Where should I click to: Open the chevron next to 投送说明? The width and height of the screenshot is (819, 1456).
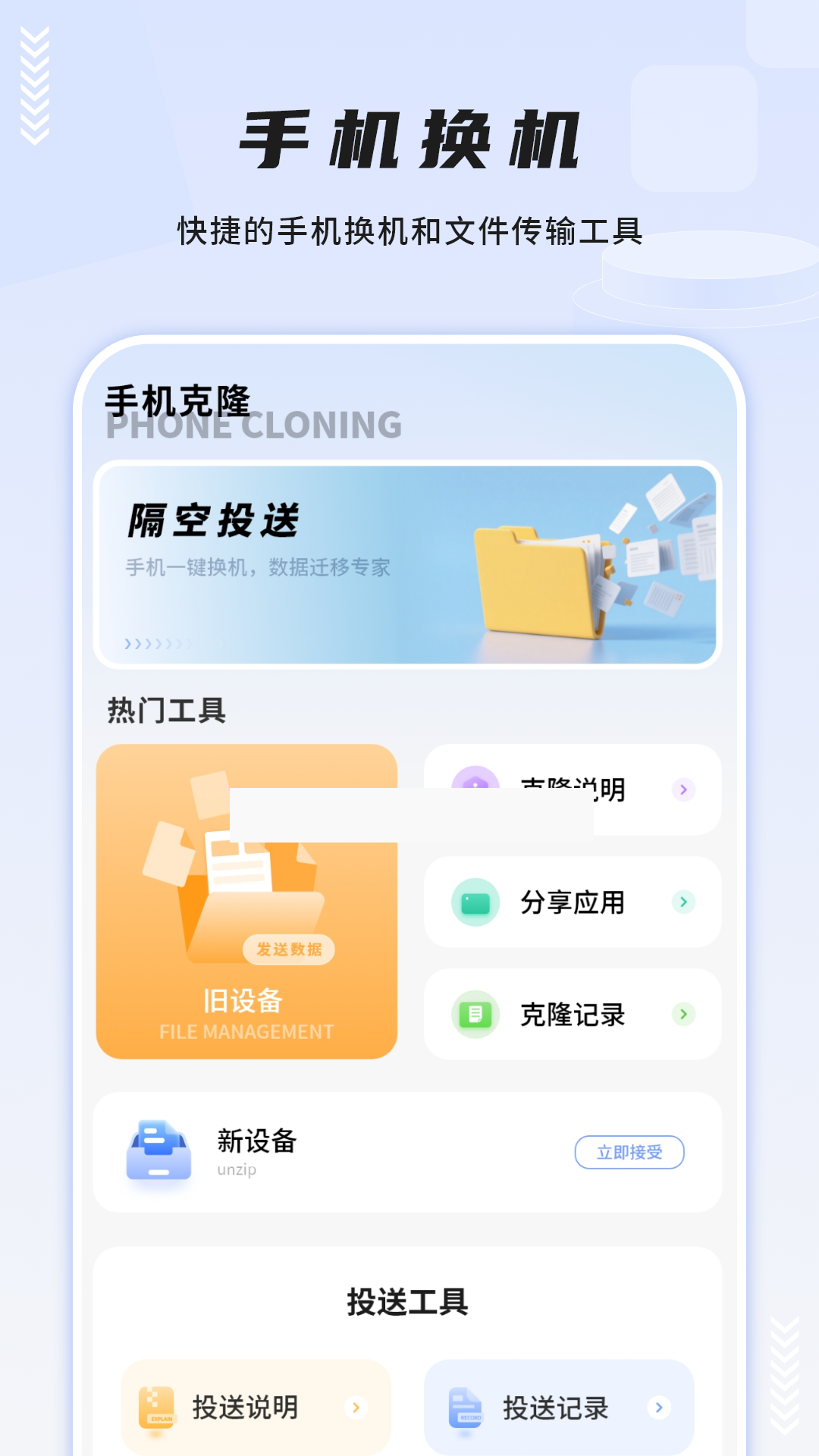(x=354, y=1408)
